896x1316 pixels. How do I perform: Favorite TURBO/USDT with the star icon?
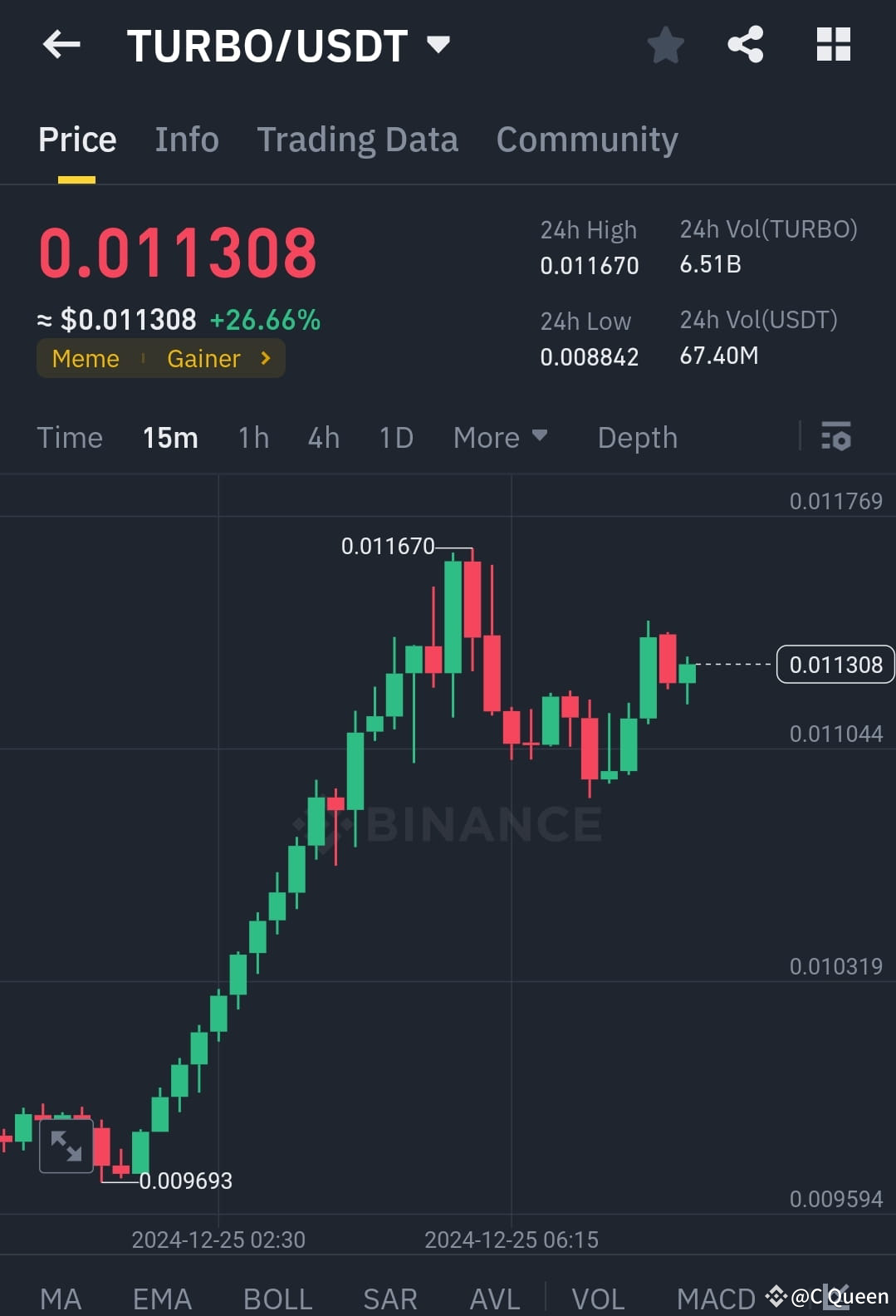pos(665,46)
